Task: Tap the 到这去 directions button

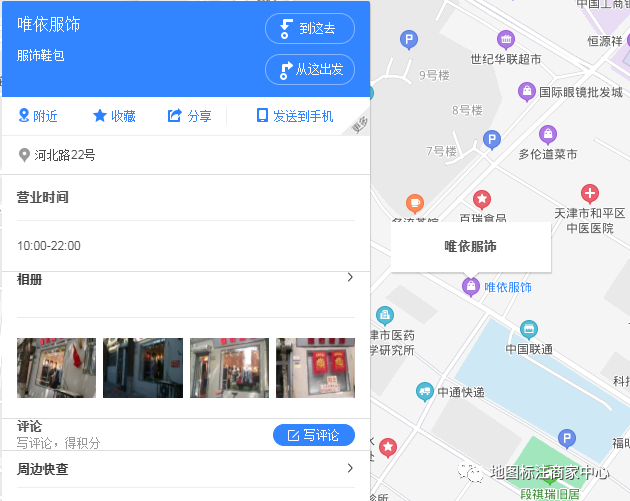Action: (310, 29)
